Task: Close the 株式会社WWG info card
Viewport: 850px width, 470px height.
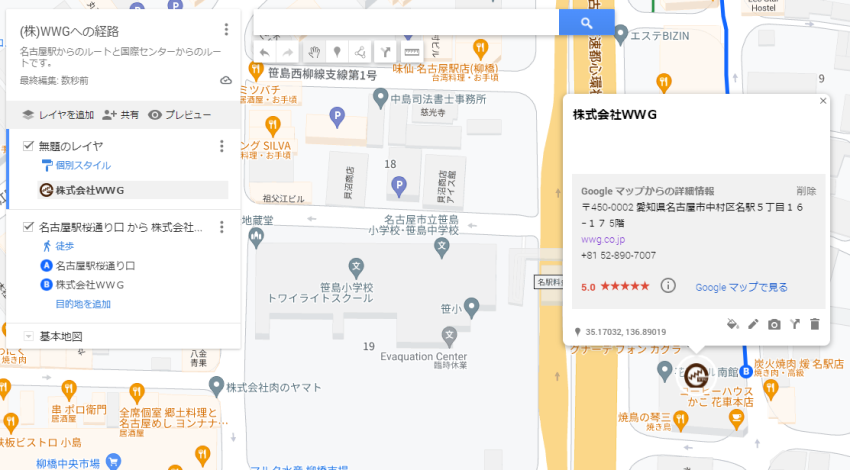Action: 823,101
